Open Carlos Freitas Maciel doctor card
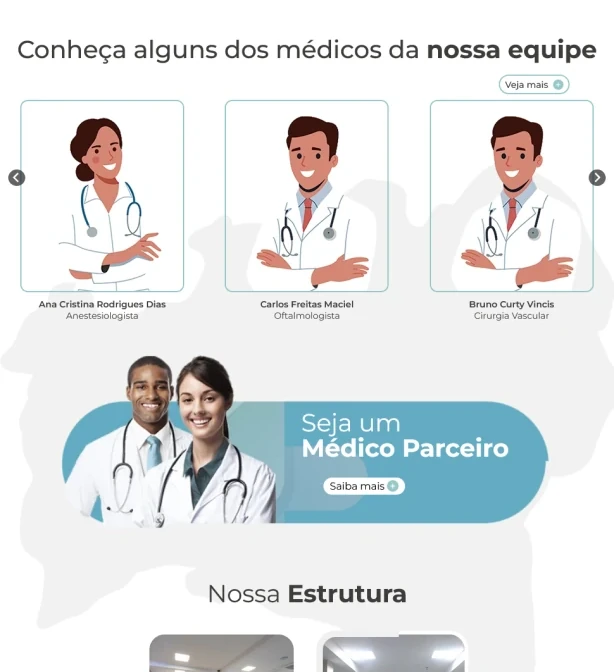Image resolution: width=614 pixels, height=672 pixels. [x=306, y=196]
